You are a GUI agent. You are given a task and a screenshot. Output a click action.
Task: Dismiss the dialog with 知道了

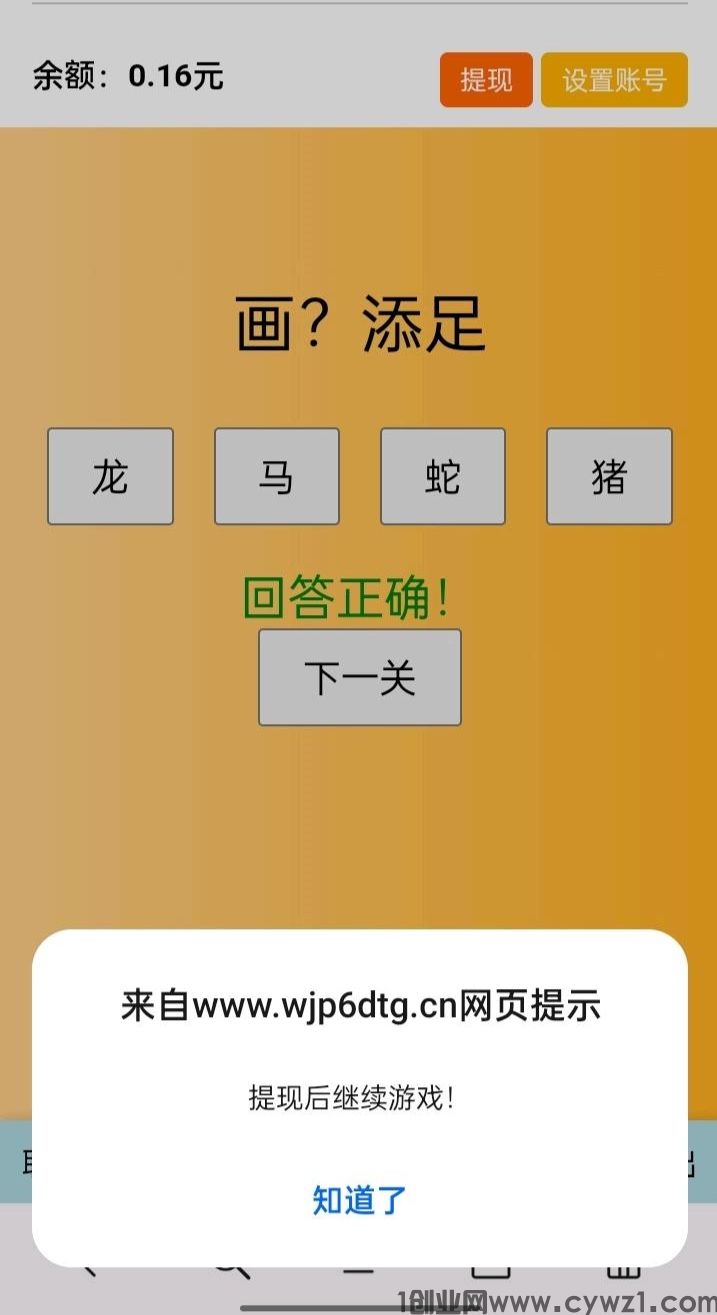pos(359,1199)
